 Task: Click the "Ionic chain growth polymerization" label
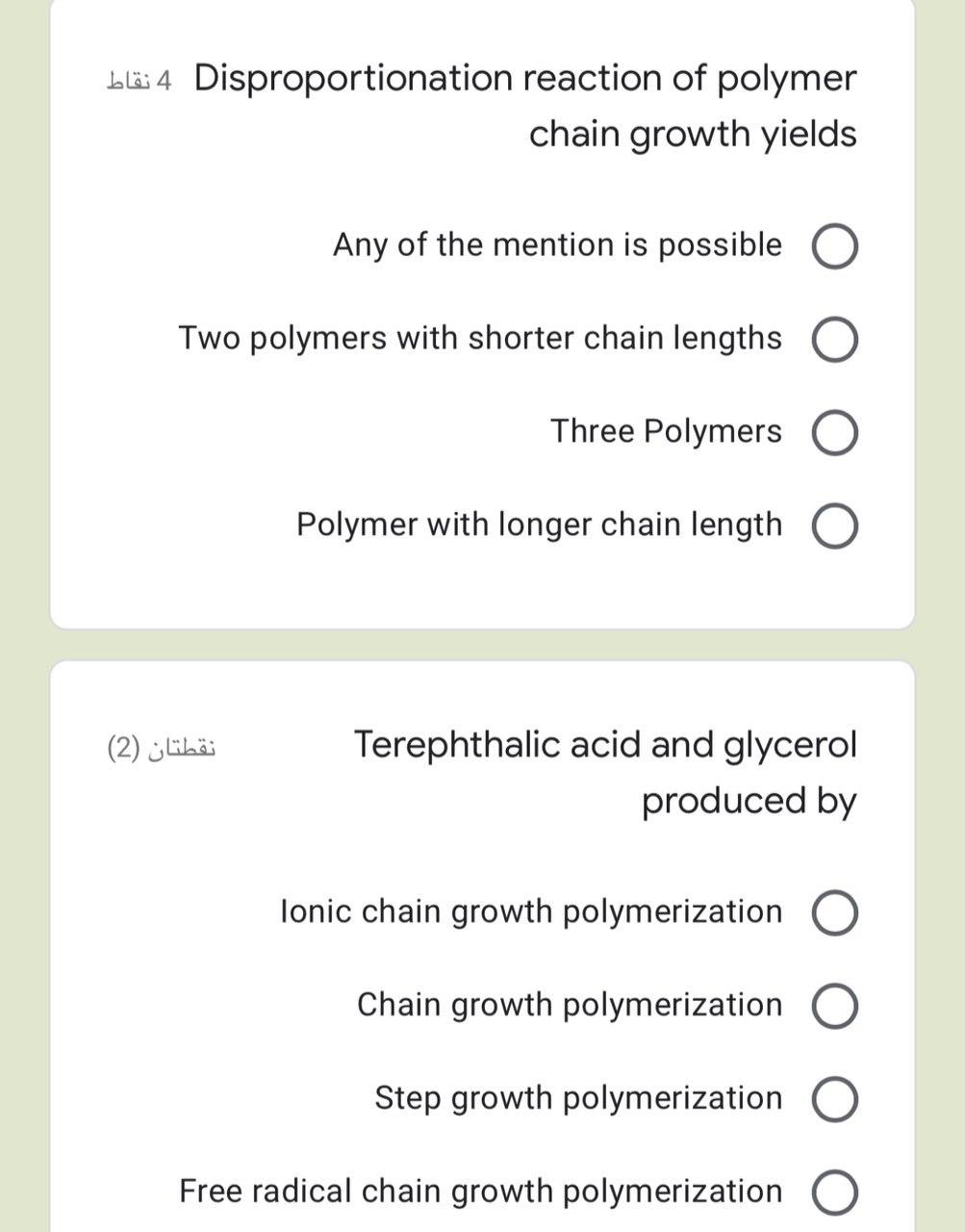pos(530,911)
